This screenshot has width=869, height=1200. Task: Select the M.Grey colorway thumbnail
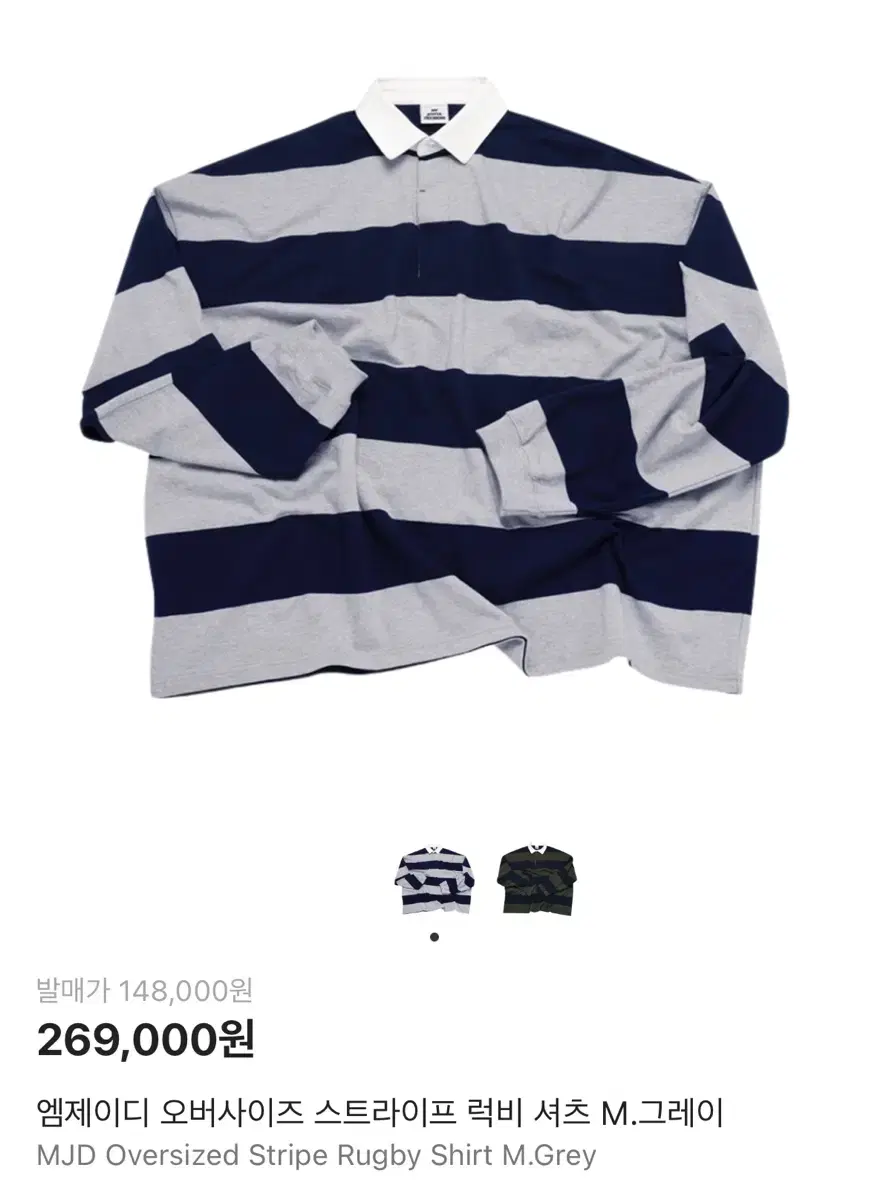434,878
